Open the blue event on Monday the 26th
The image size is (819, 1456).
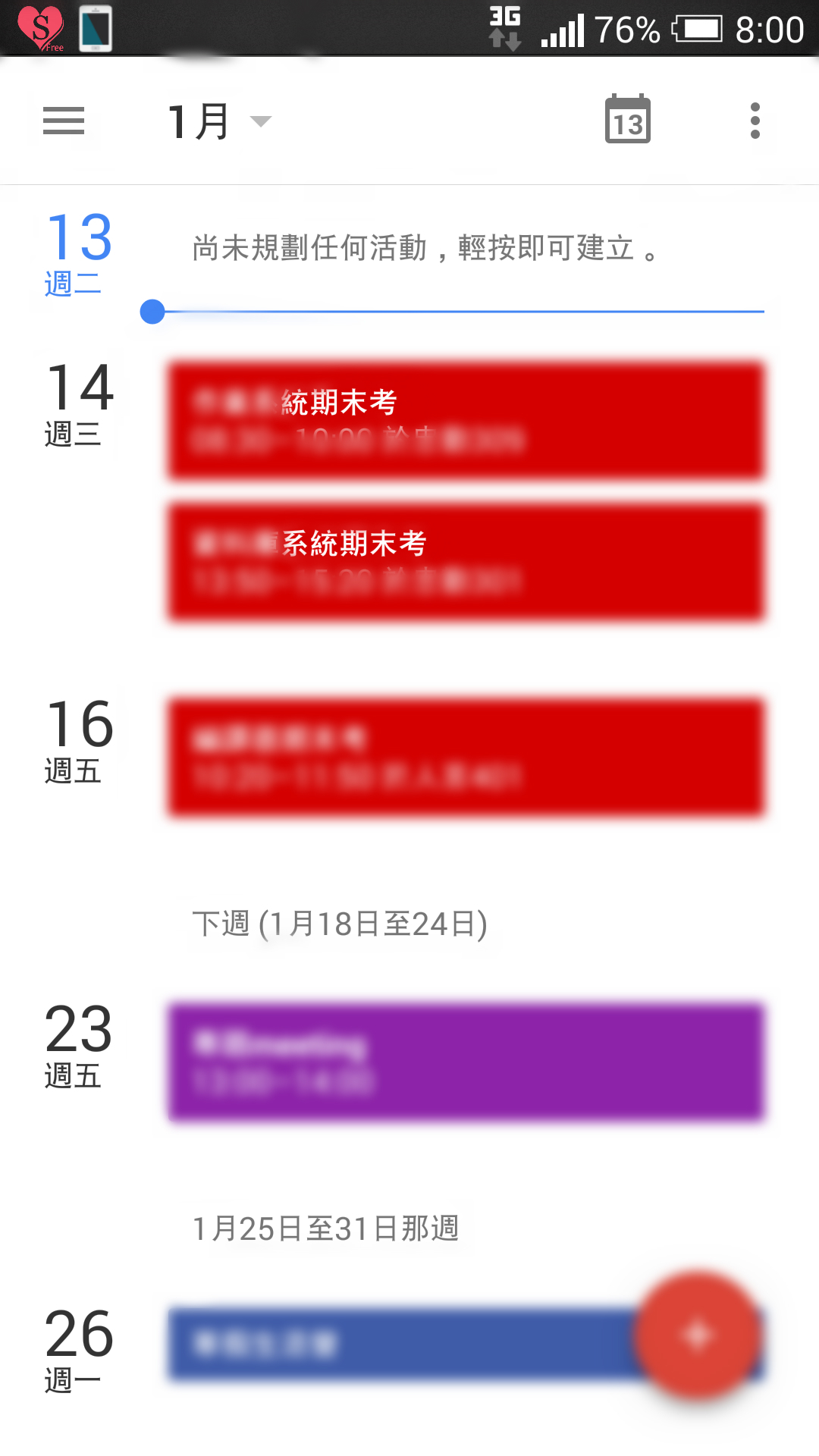click(402, 1343)
